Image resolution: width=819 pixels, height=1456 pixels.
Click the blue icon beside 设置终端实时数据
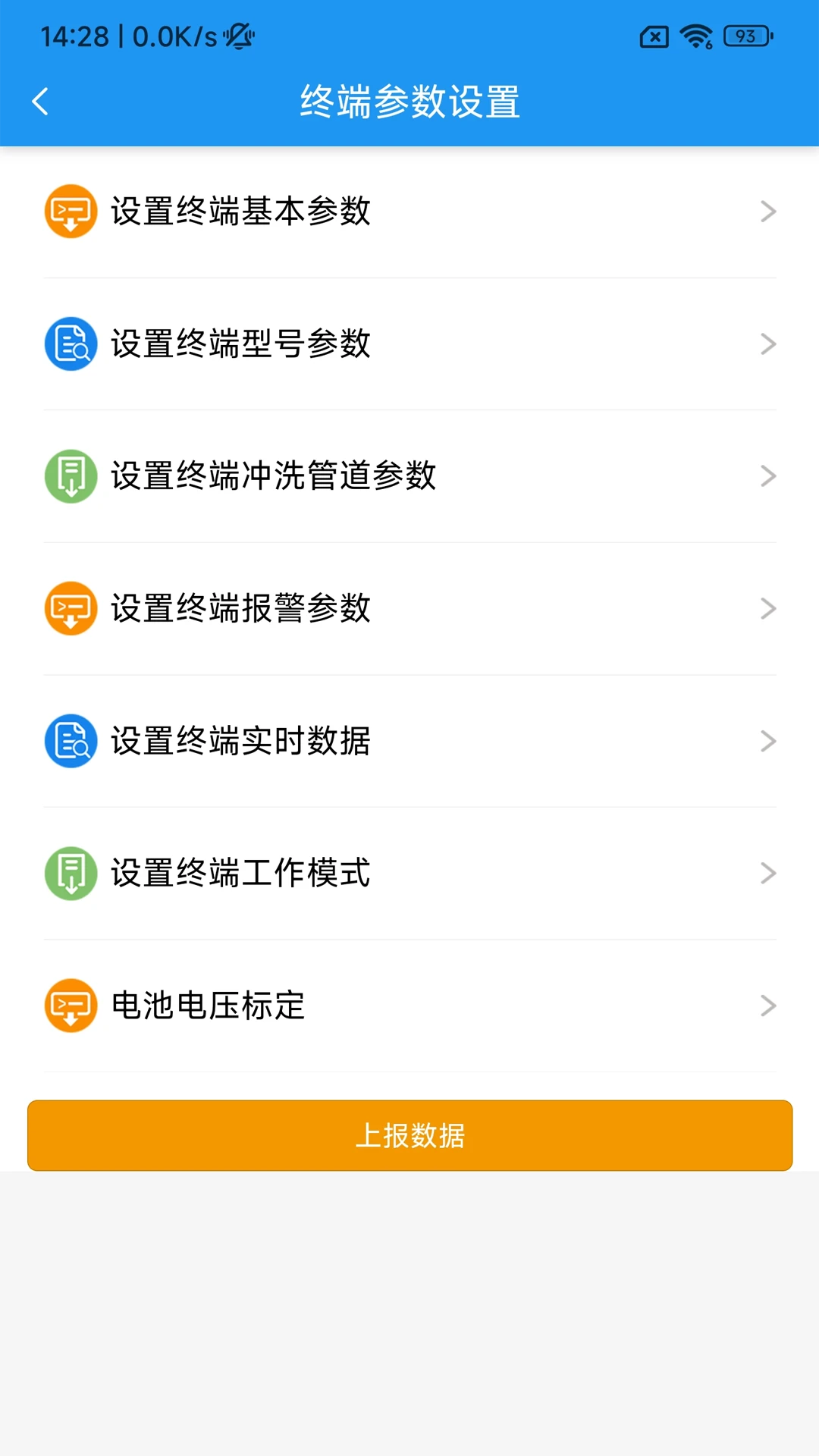tap(70, 741)
